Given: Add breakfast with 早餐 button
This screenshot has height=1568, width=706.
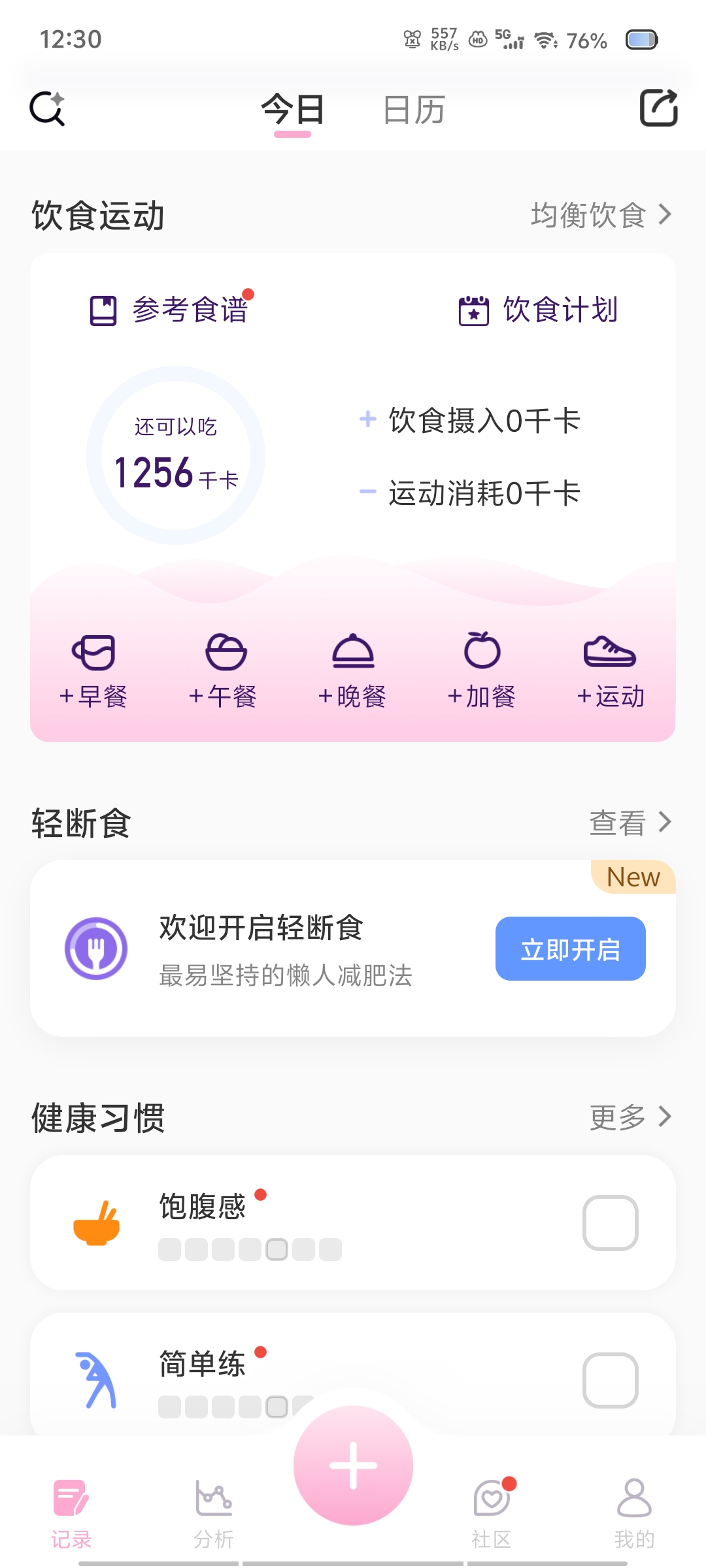Looking at the screenshot, I should point(93,670).
